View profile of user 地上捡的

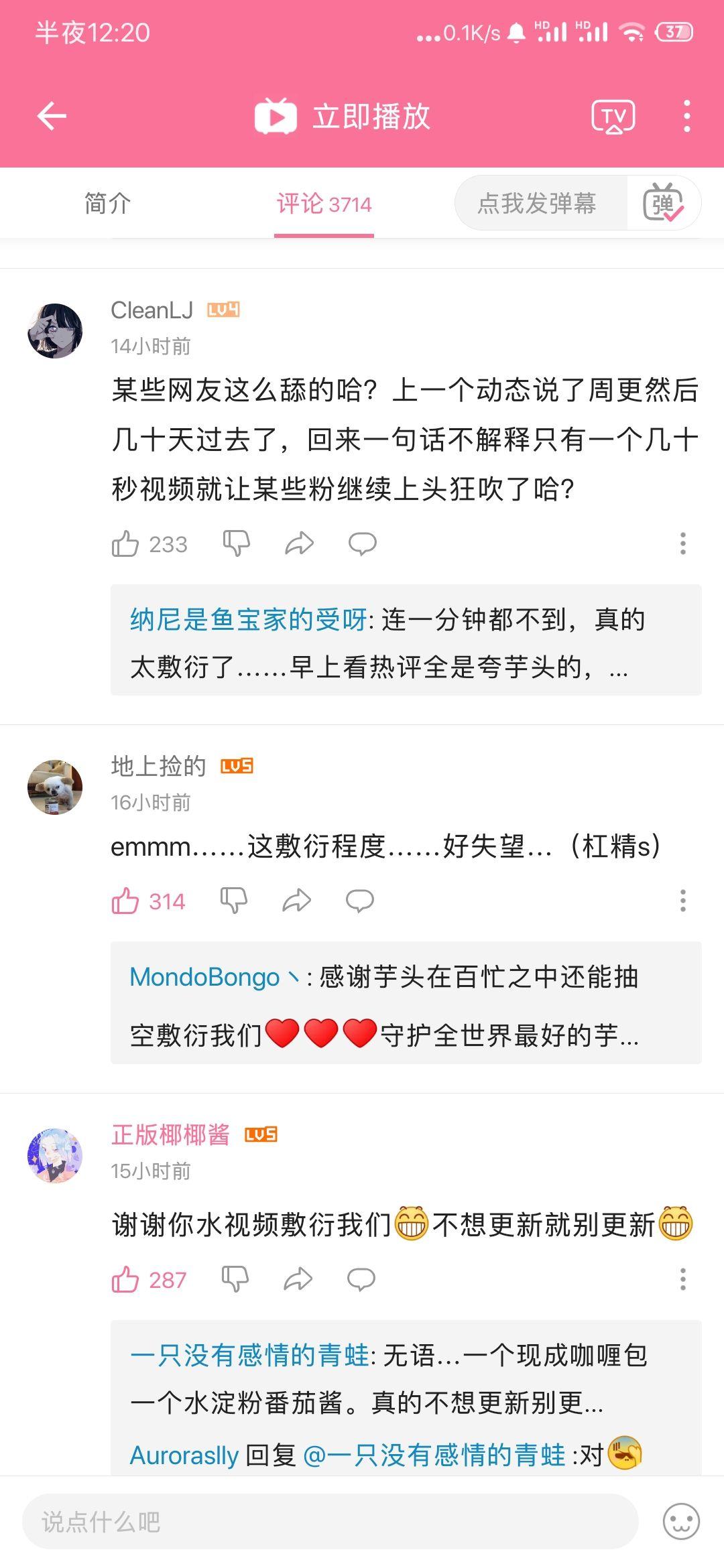point(55,787)
